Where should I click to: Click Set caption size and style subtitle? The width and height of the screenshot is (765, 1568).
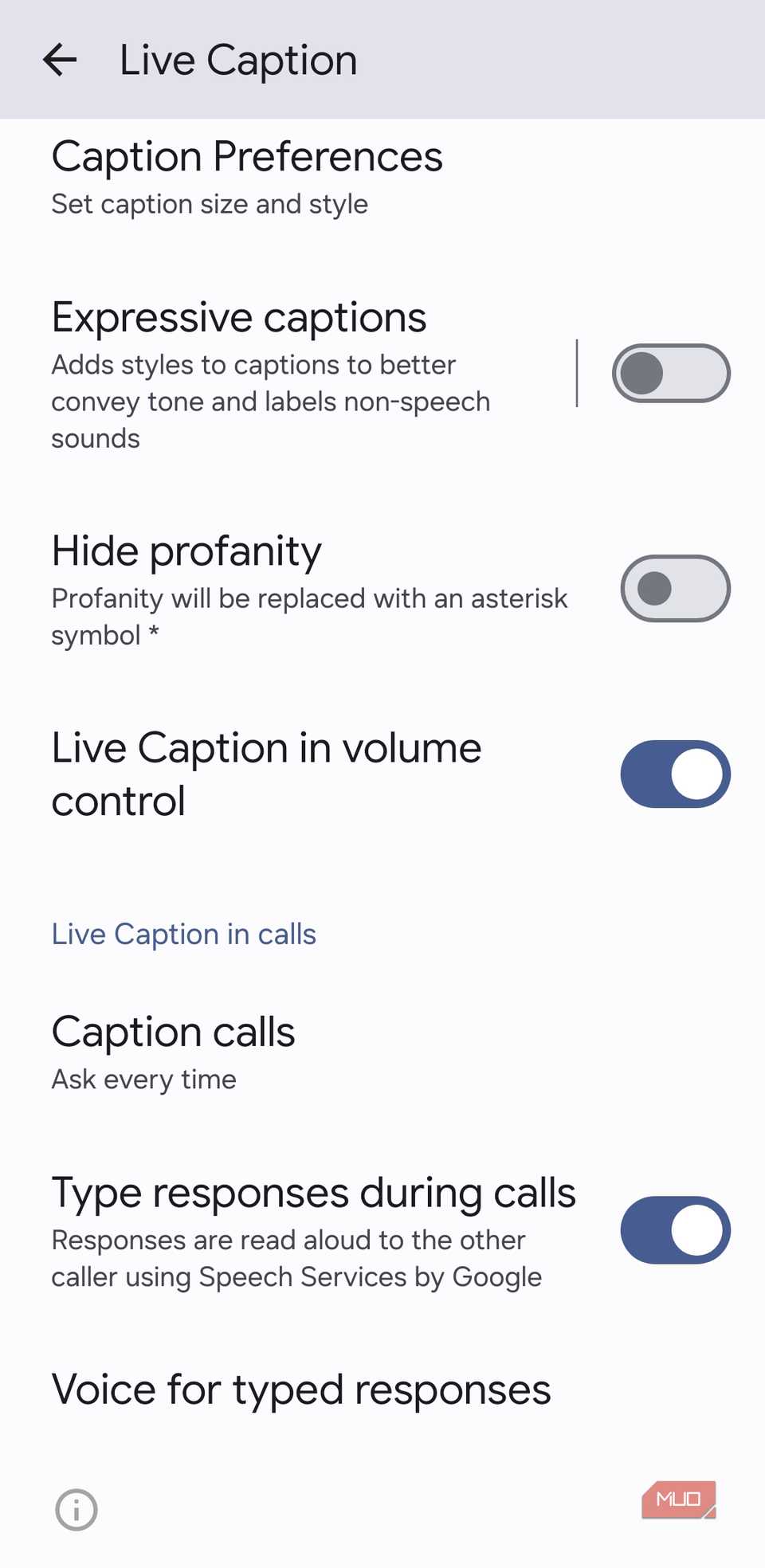tap(210, 204)
